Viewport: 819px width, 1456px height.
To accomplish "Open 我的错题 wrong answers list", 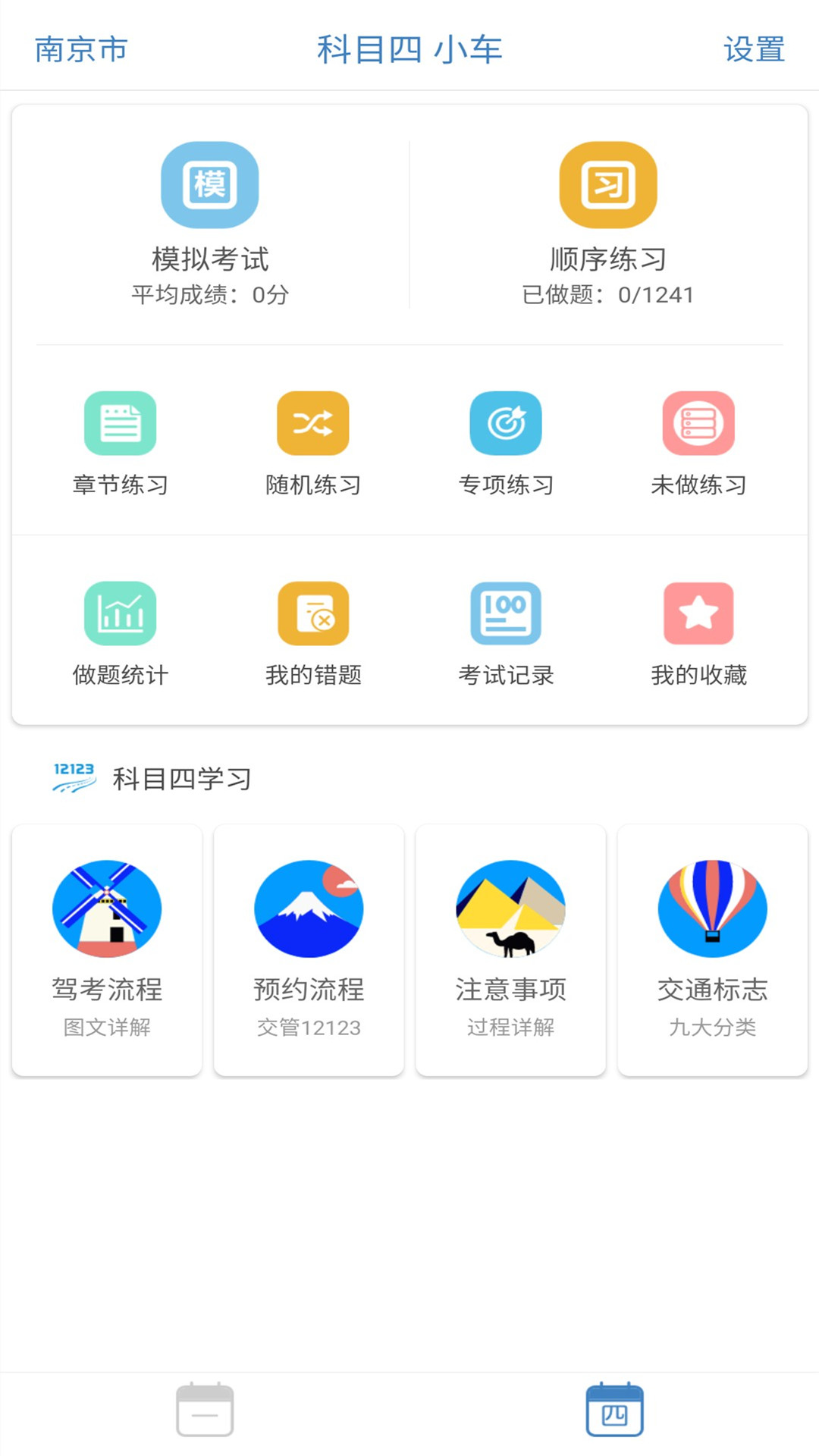I will pos(312,614).
